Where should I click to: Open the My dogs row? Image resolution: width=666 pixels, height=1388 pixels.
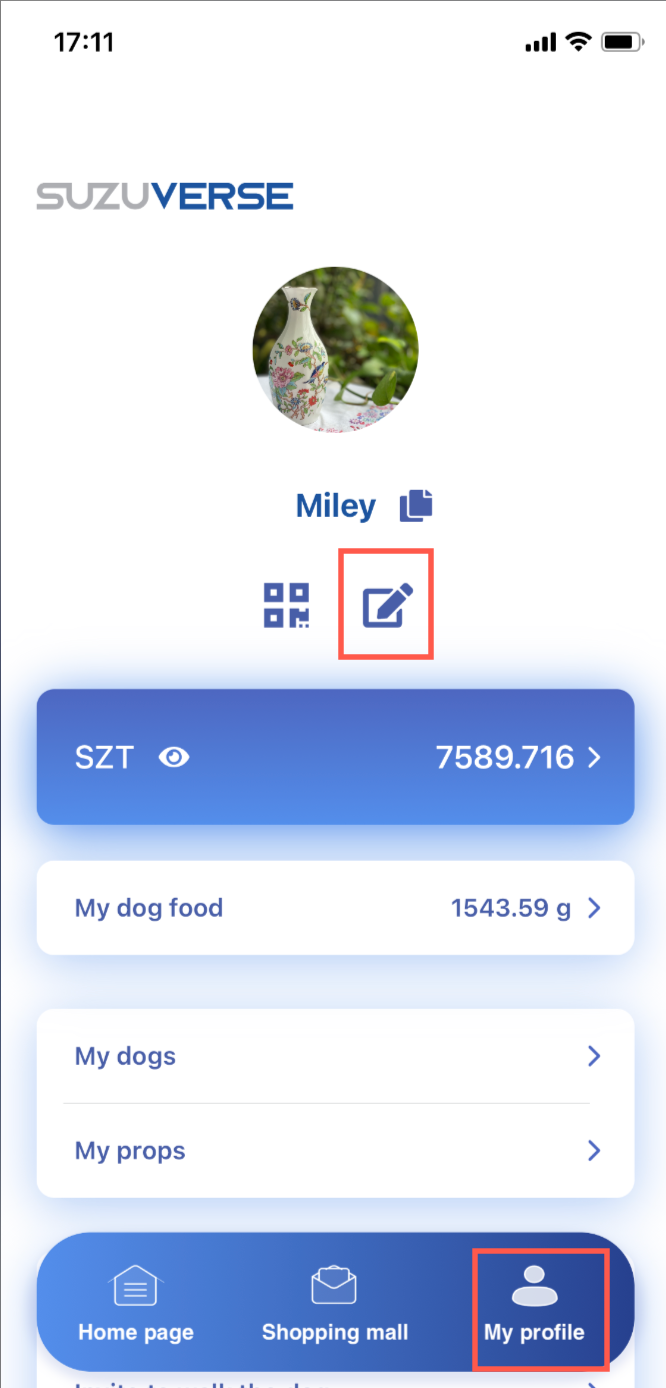click(x=335, y=1056)
